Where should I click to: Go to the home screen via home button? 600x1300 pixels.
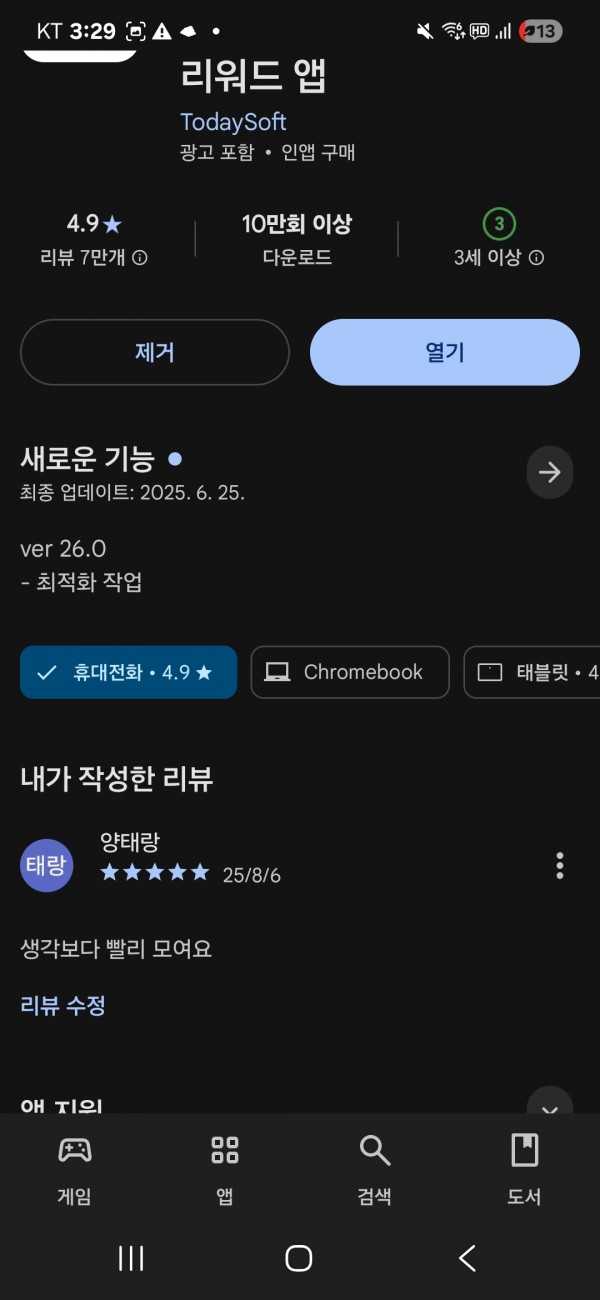(299, 1258)
